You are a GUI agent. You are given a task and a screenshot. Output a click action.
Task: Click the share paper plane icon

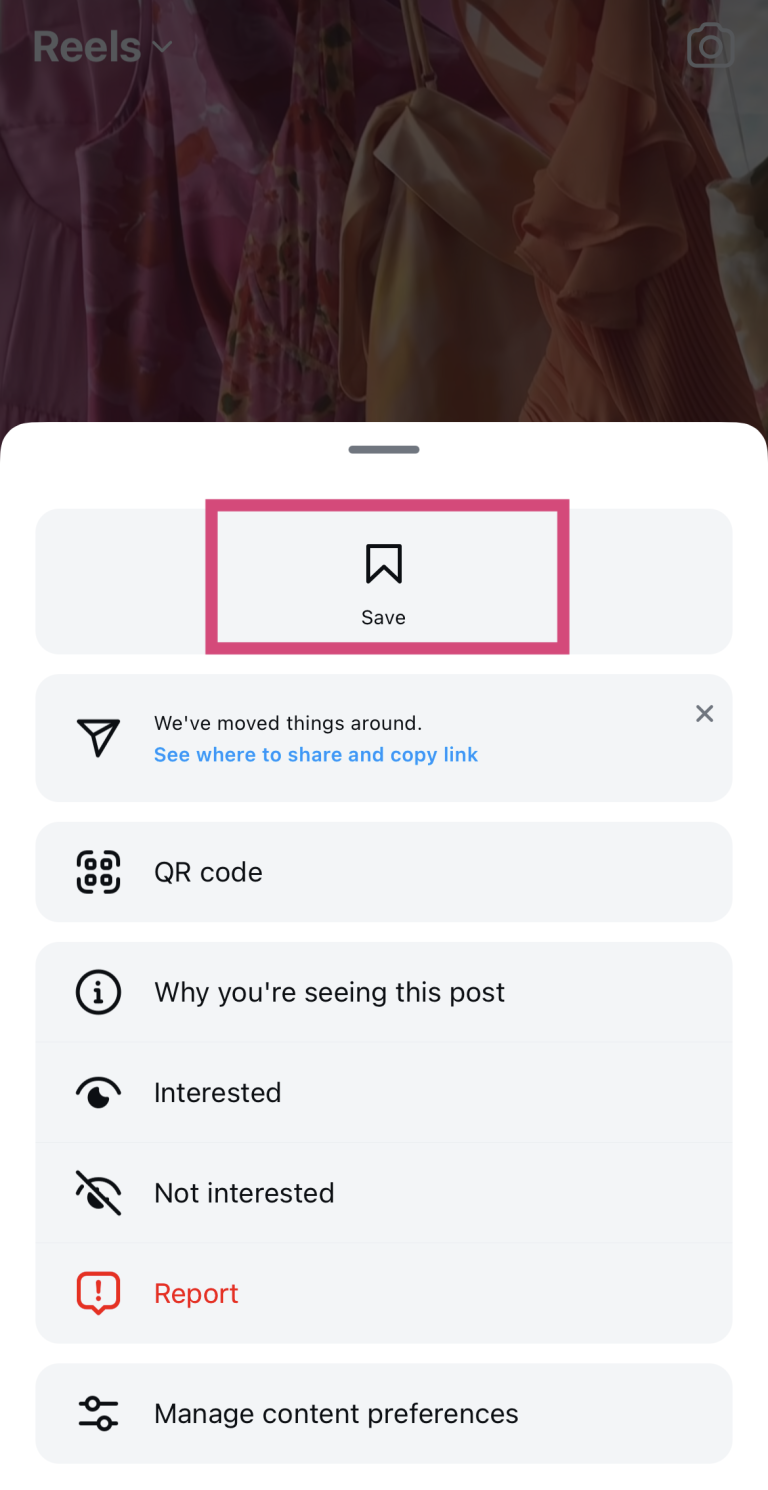97,737
